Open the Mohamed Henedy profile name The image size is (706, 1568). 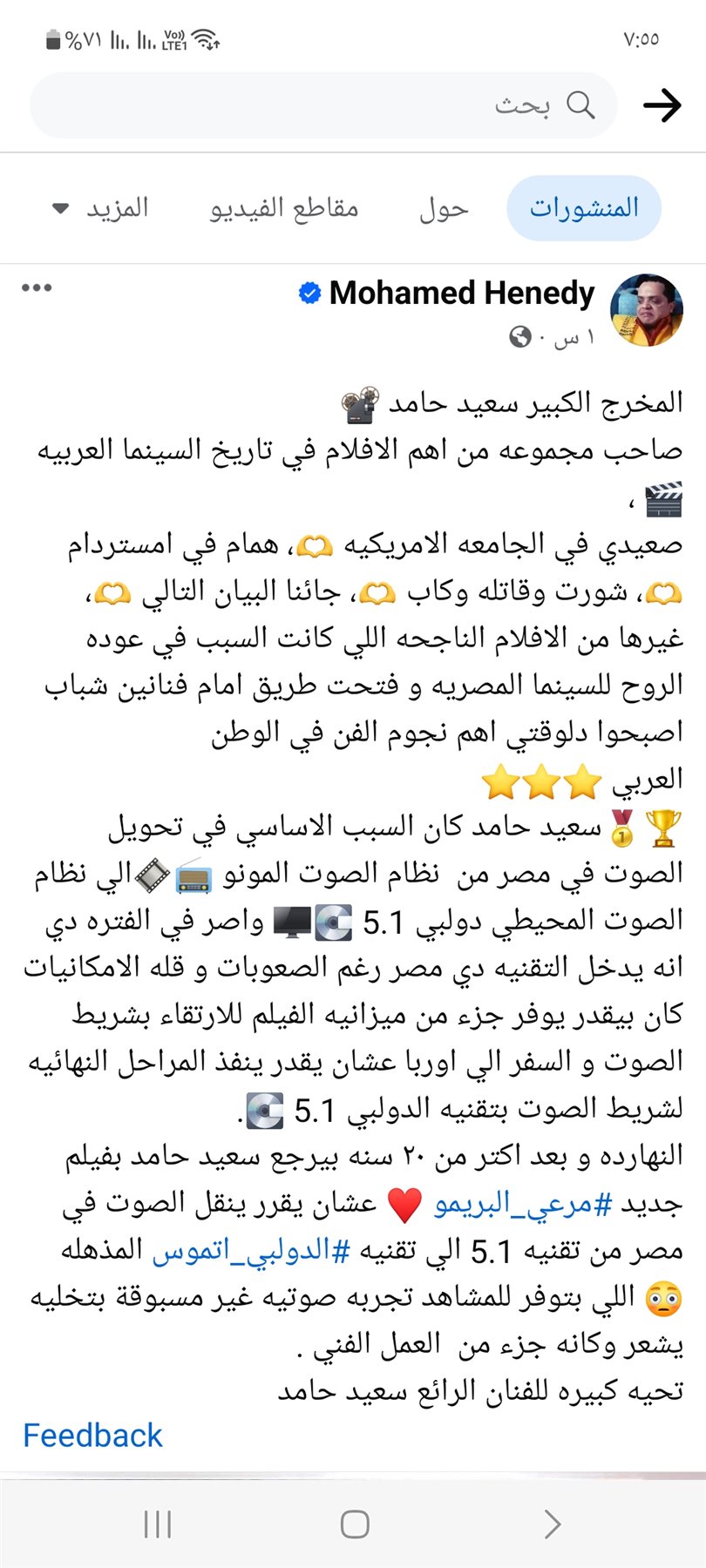(x=462, y=294)
